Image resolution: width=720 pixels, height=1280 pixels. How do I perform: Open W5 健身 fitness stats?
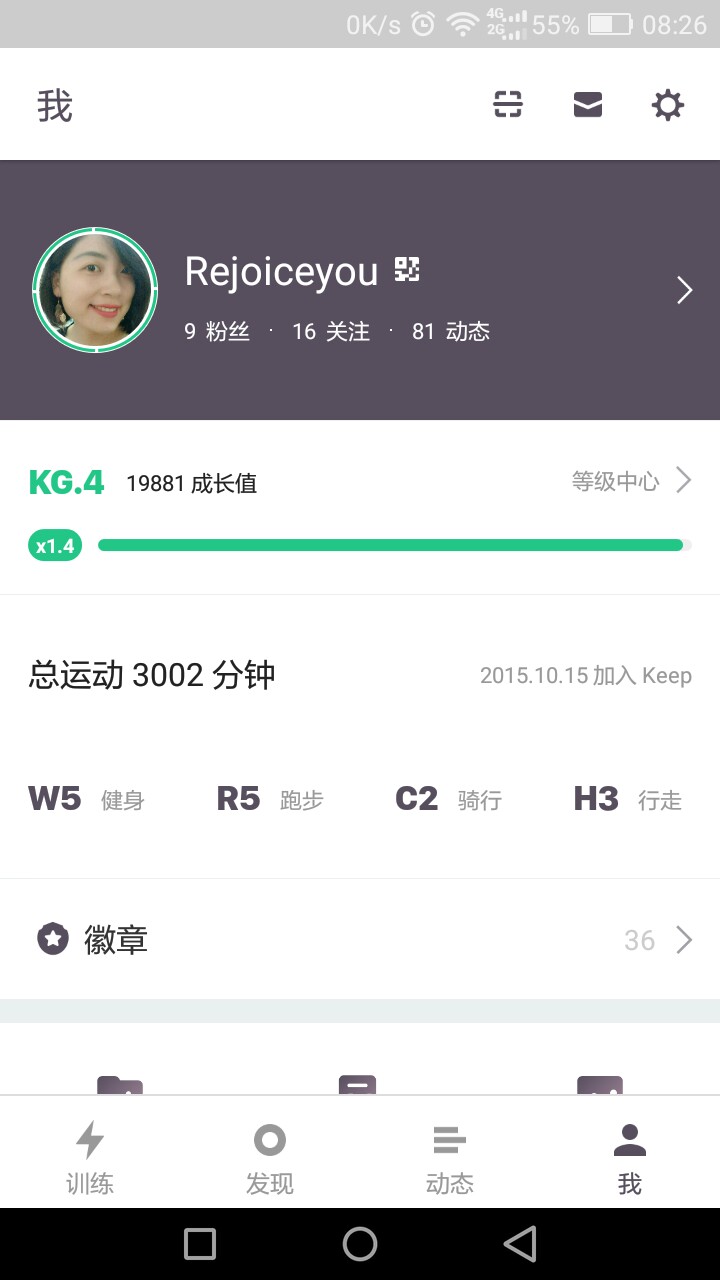tap(87, 799)
